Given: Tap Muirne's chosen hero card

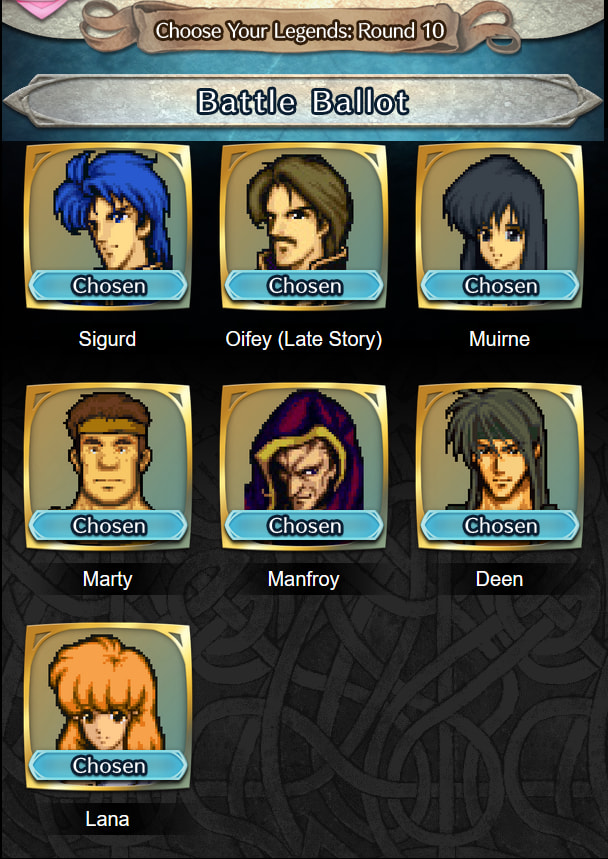Looking at the screenshot, I should [x=500, y=225].
